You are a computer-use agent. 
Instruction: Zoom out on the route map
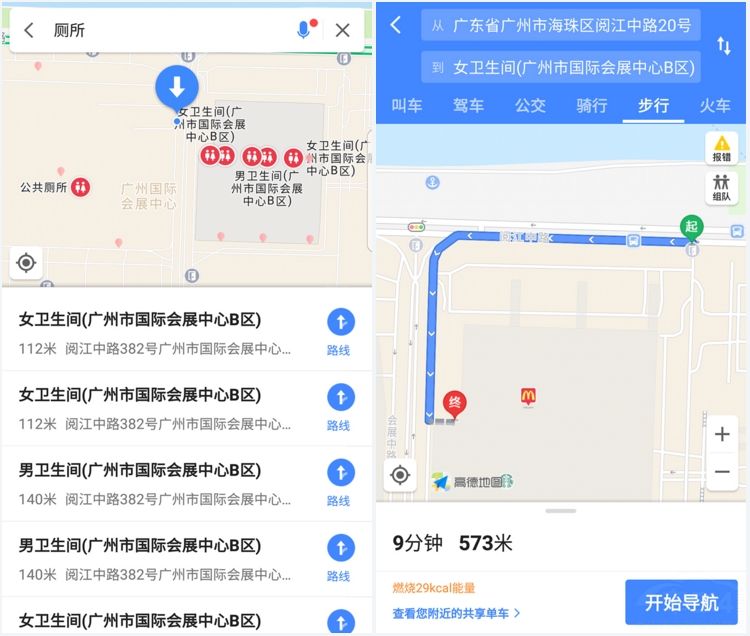point(722,471)
